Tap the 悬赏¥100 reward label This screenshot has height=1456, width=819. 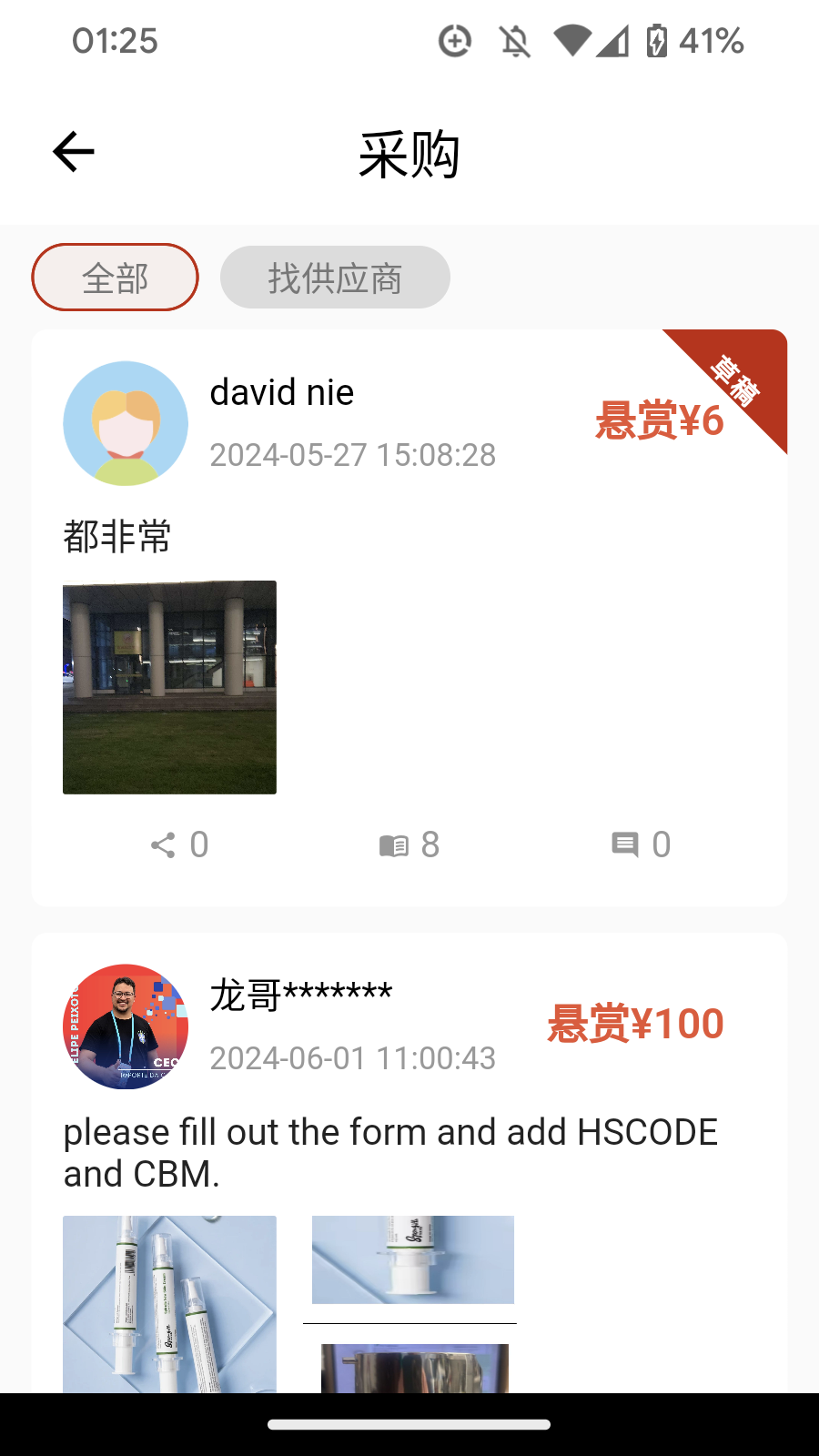tap(634, 1024)
